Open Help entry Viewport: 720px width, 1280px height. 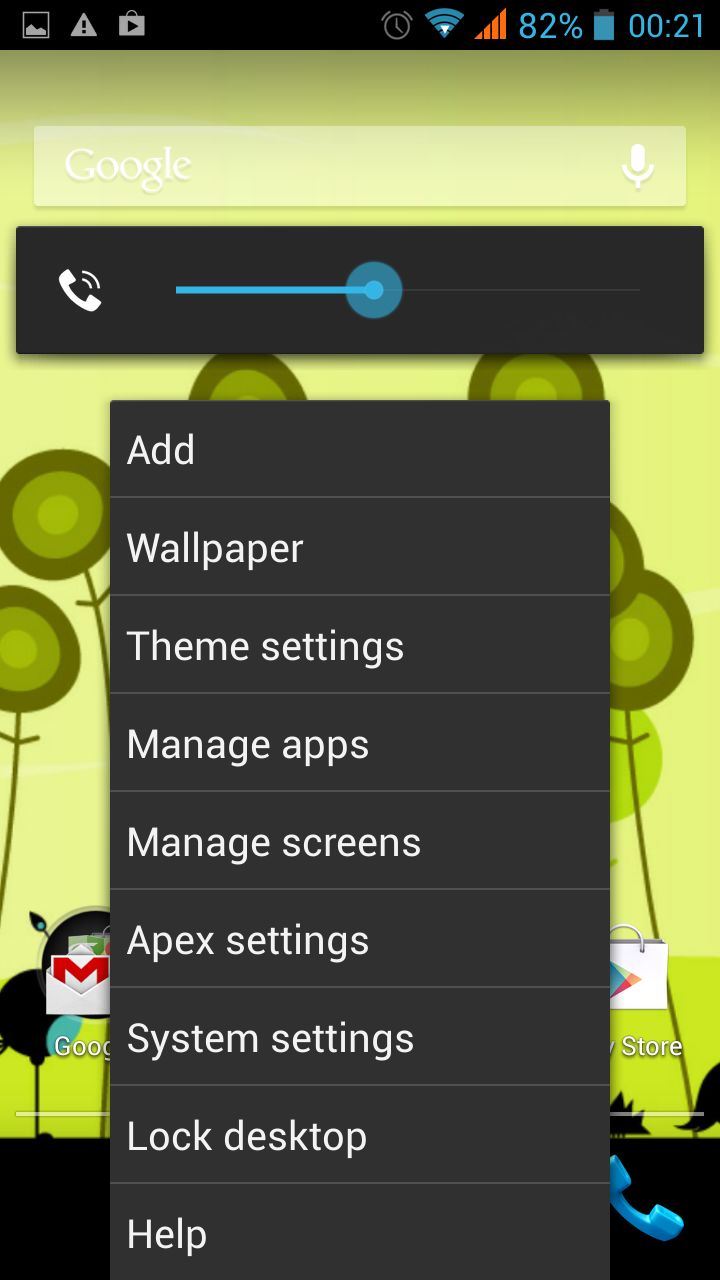coord(360,1232)
